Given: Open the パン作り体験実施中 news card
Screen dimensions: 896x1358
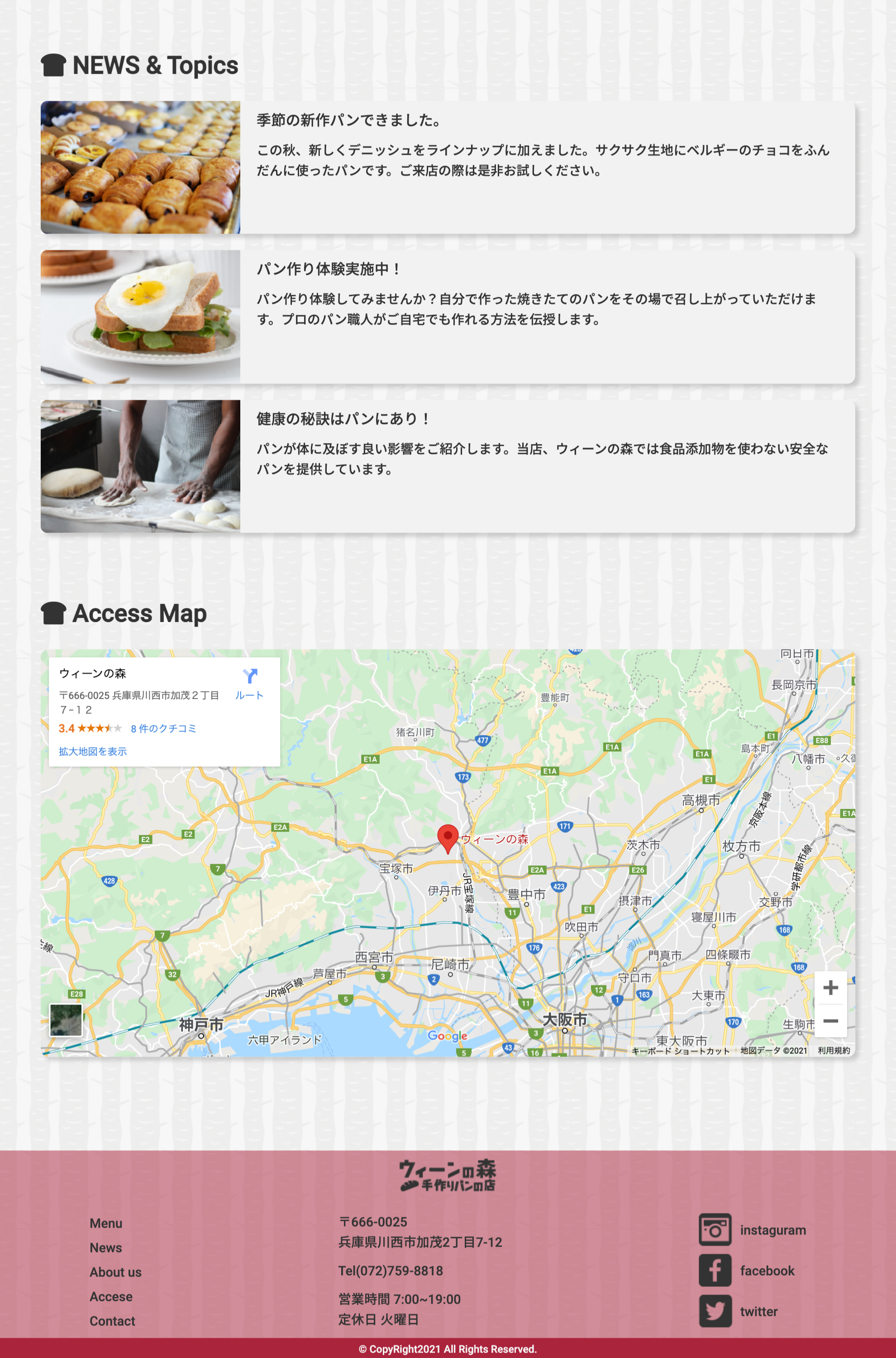Looking at the screenshot, I should pyautogui.click(x=448, y=316).
